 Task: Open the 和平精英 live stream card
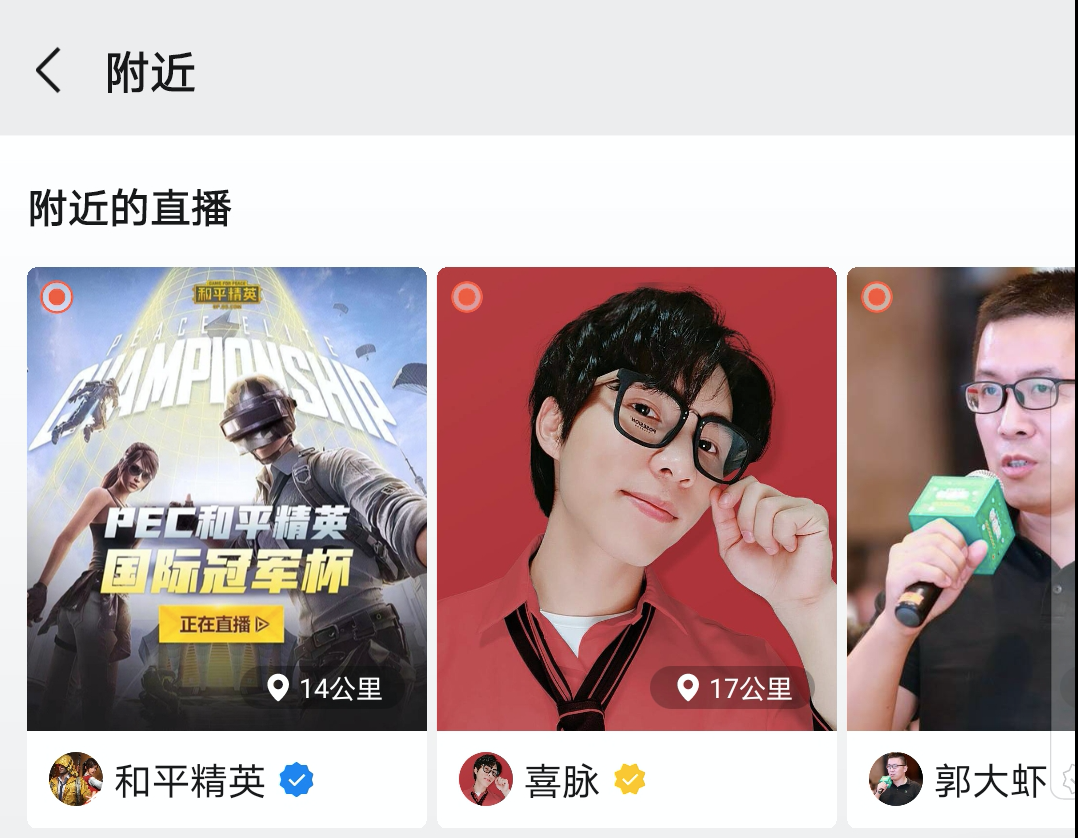coord(227,498)
